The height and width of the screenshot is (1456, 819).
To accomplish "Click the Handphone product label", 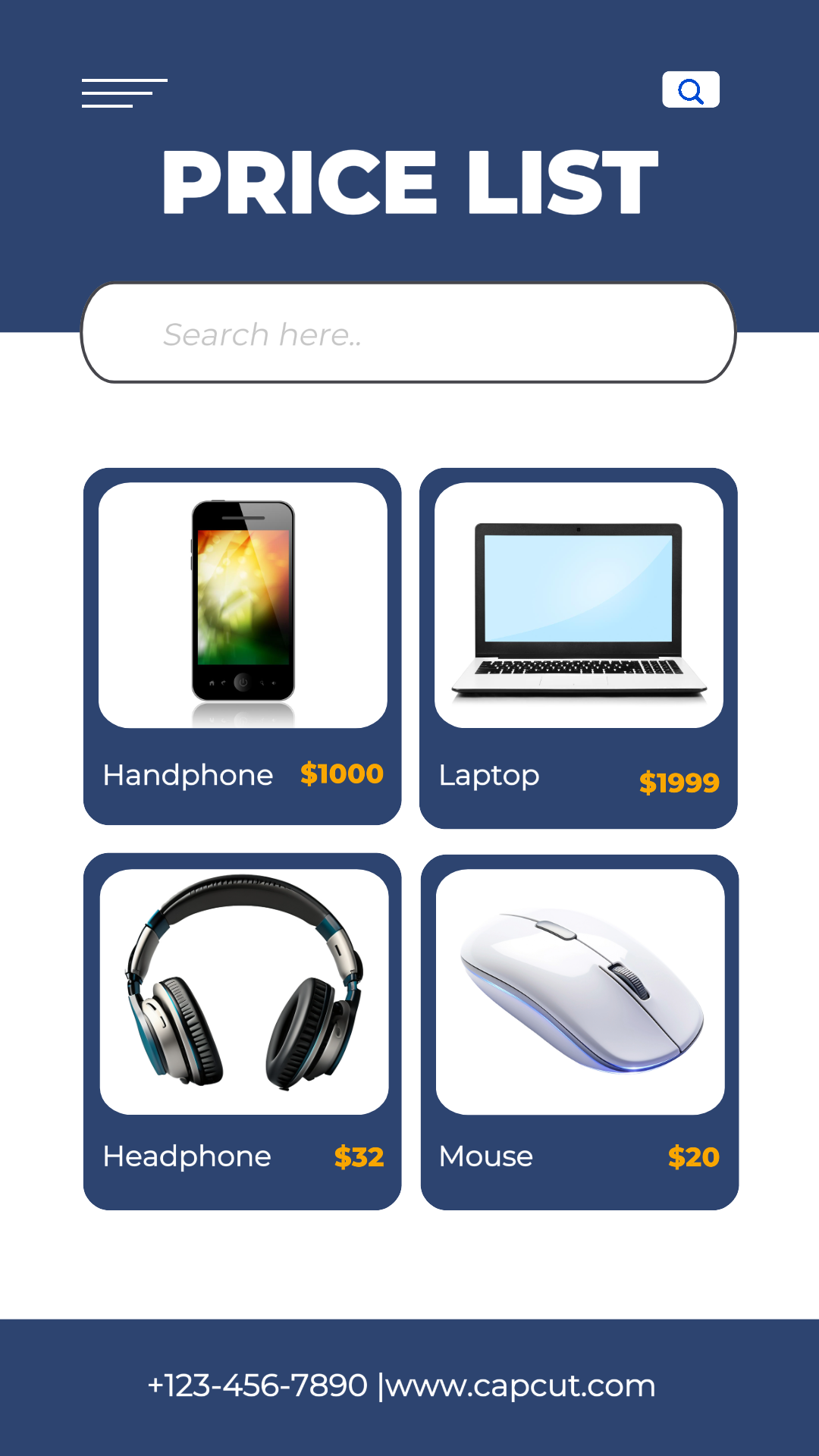I will click(188, 774).
